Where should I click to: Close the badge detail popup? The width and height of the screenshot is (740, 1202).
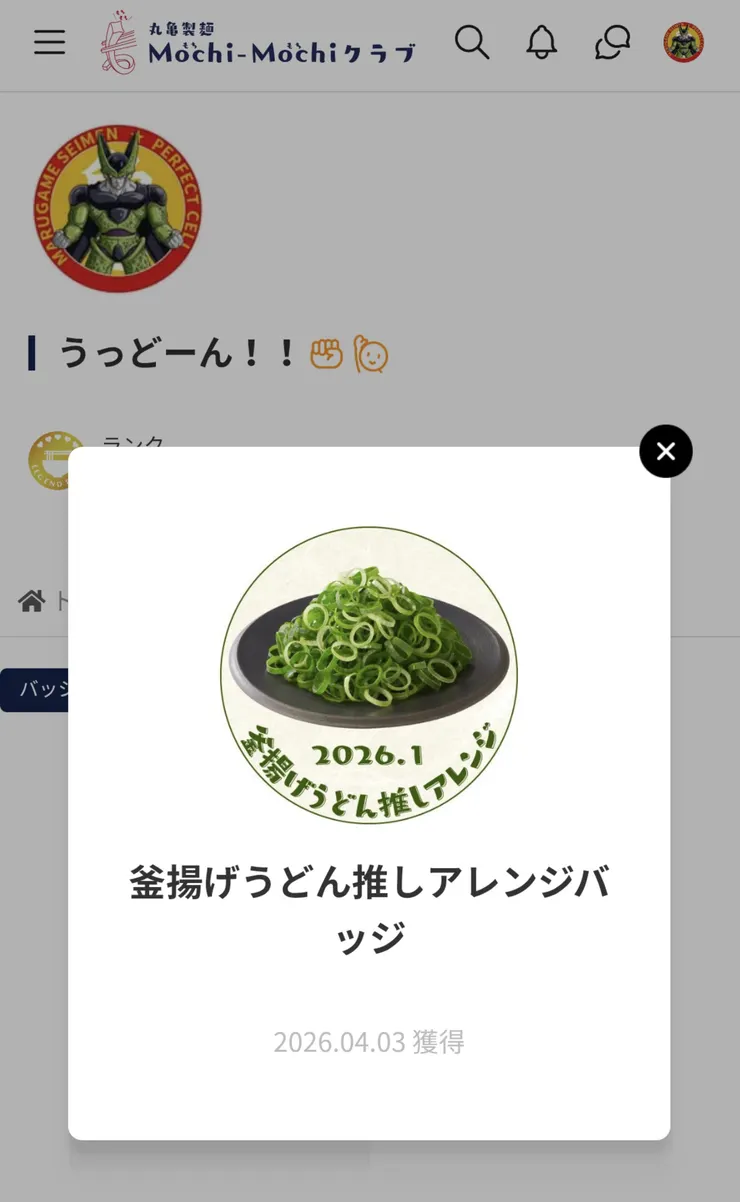click(665, 451)
